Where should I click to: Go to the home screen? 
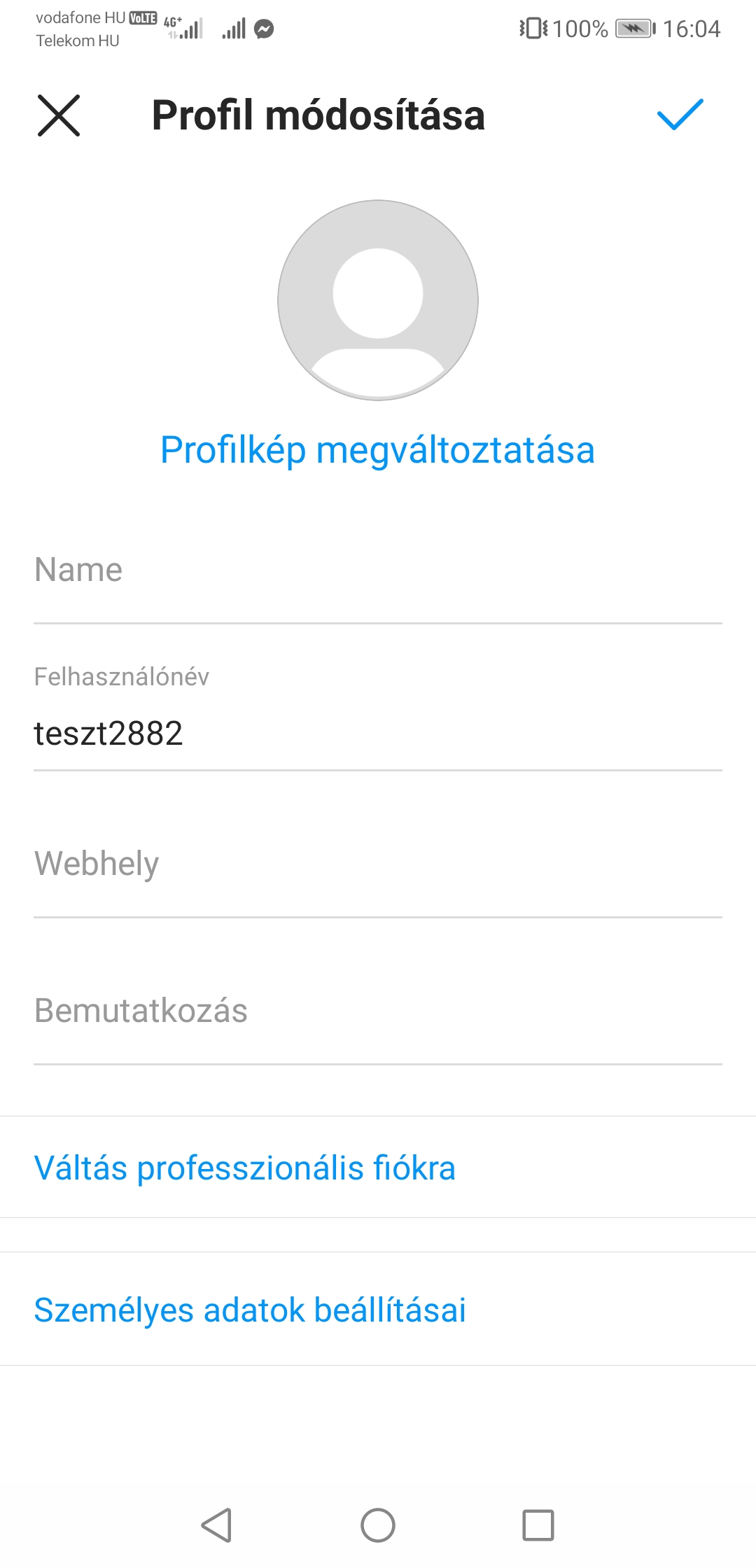378,1525
